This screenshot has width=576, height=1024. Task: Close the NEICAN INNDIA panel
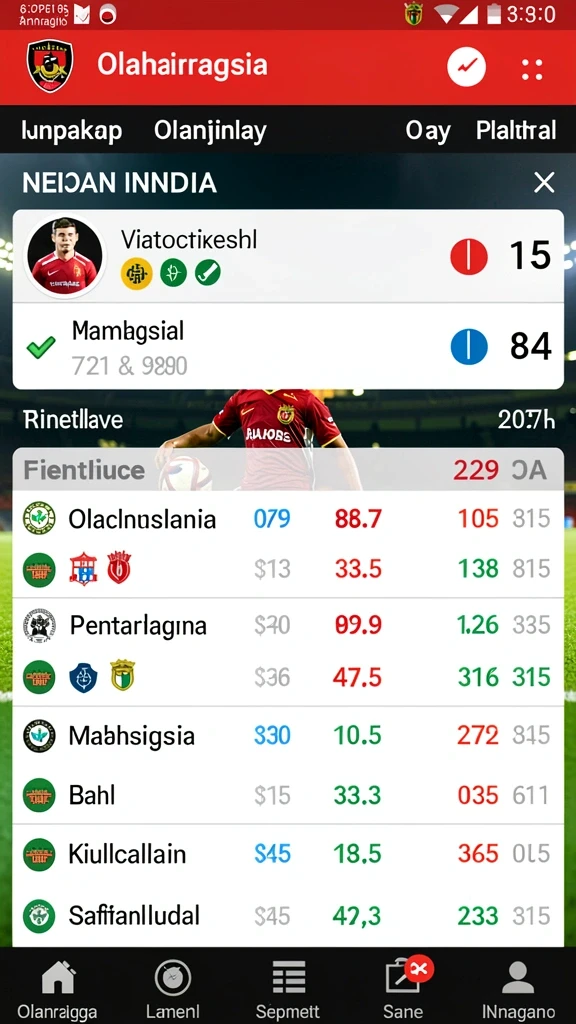544,183
